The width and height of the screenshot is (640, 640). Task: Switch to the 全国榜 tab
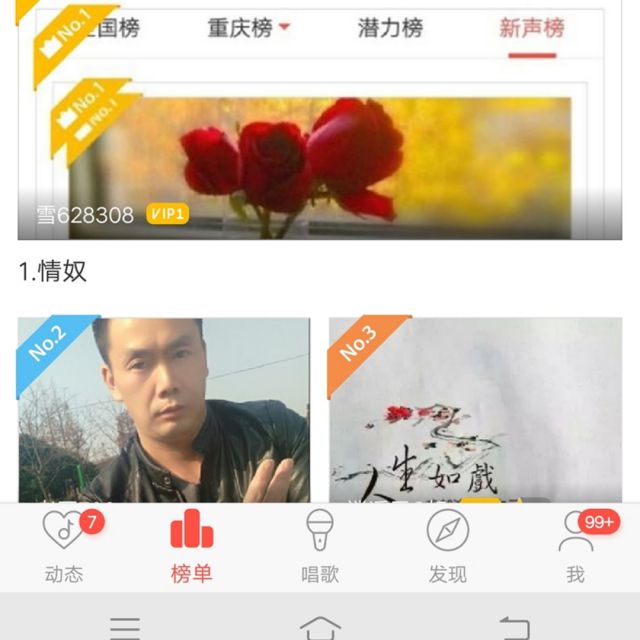pos(108,28)
